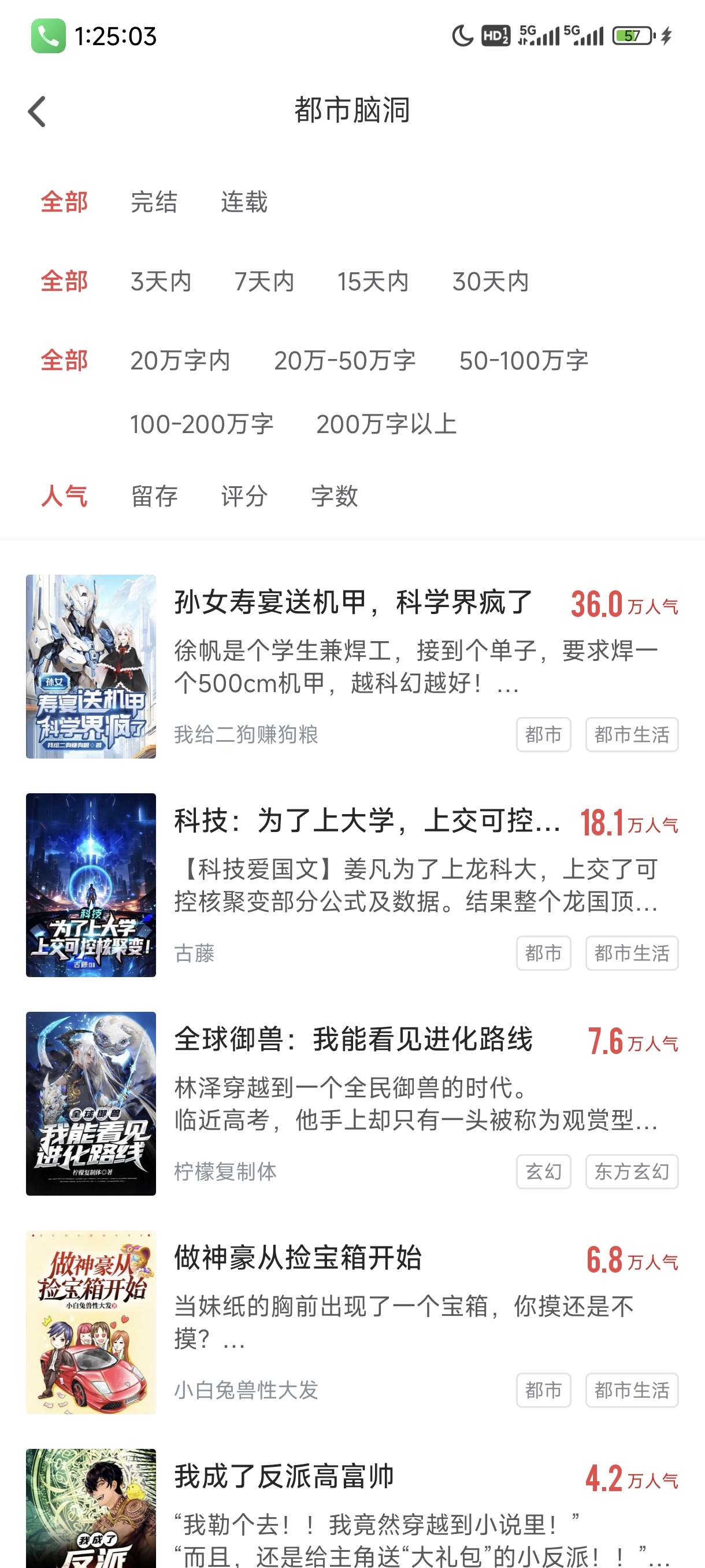Show books updated within 3天内
The image size is (705, 1568).
[161, 281]
